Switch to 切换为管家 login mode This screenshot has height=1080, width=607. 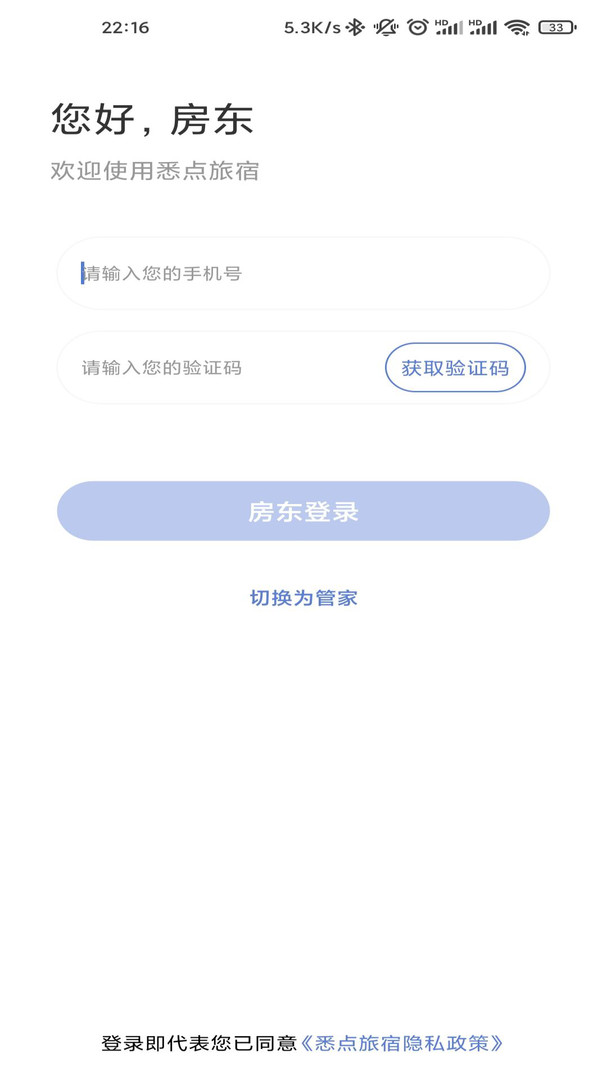click(x=303, y=598)
